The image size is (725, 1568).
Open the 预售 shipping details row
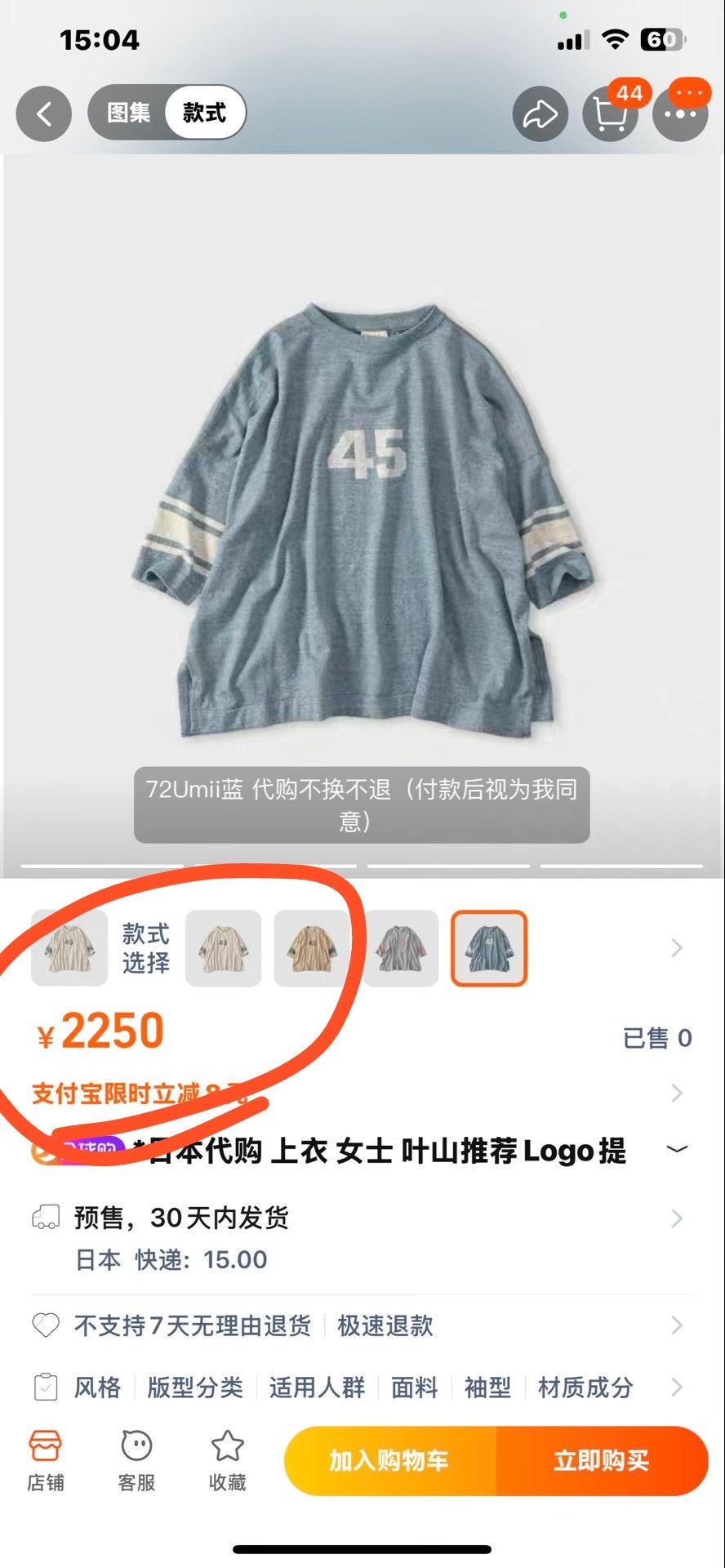point(362,1238)
